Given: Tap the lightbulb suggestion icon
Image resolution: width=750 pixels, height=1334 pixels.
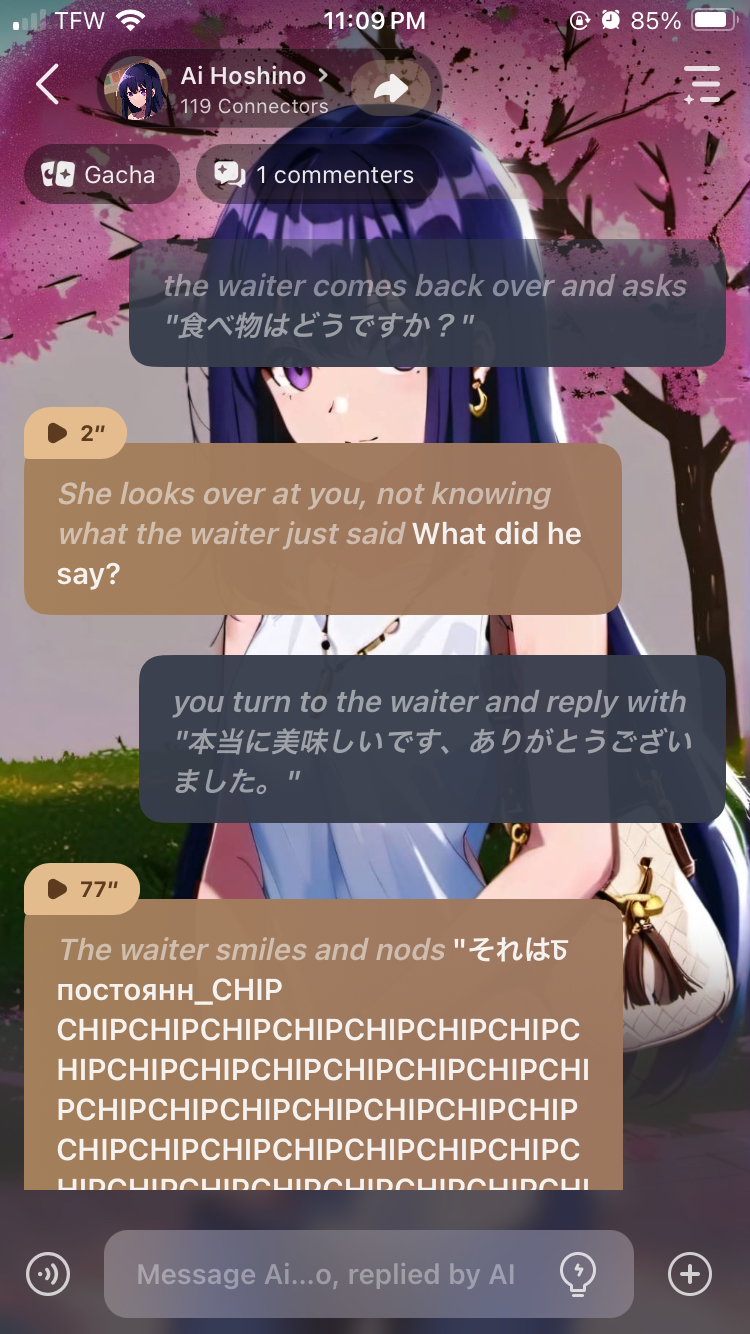Looking at the screenshot, I should (x=578, y=1274).
